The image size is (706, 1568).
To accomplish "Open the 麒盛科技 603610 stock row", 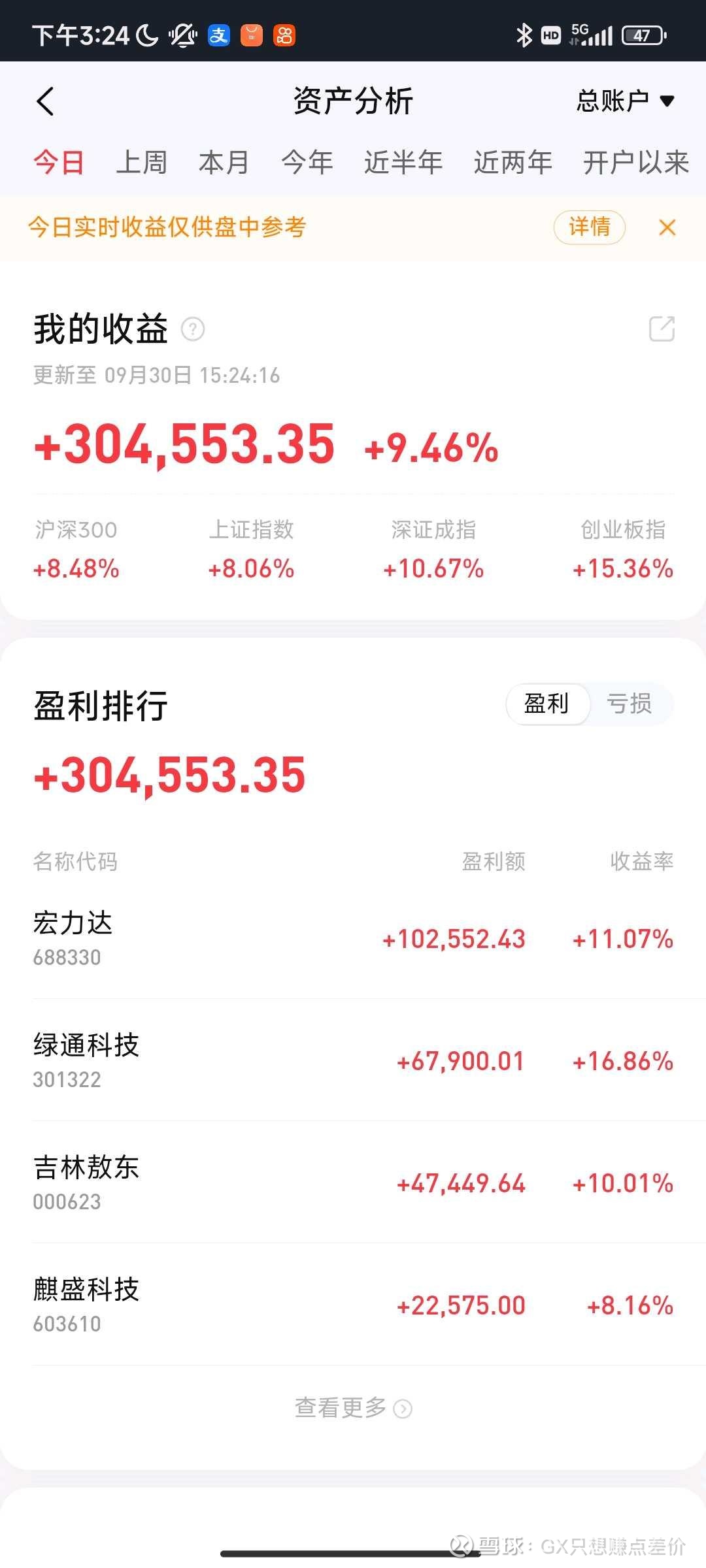I will 353,1305.
